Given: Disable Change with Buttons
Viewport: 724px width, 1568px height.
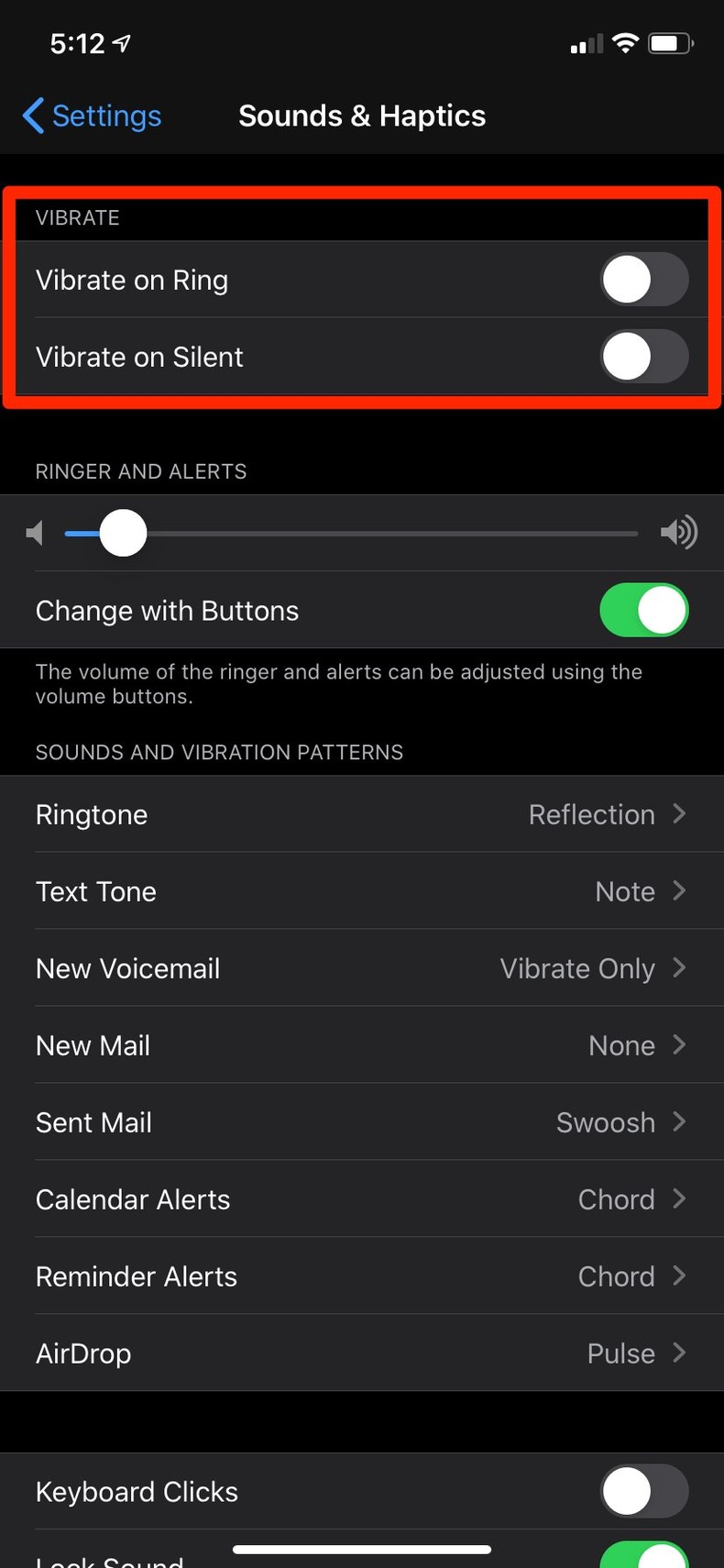Looking at the screenshot, I should tap(643, 611).
